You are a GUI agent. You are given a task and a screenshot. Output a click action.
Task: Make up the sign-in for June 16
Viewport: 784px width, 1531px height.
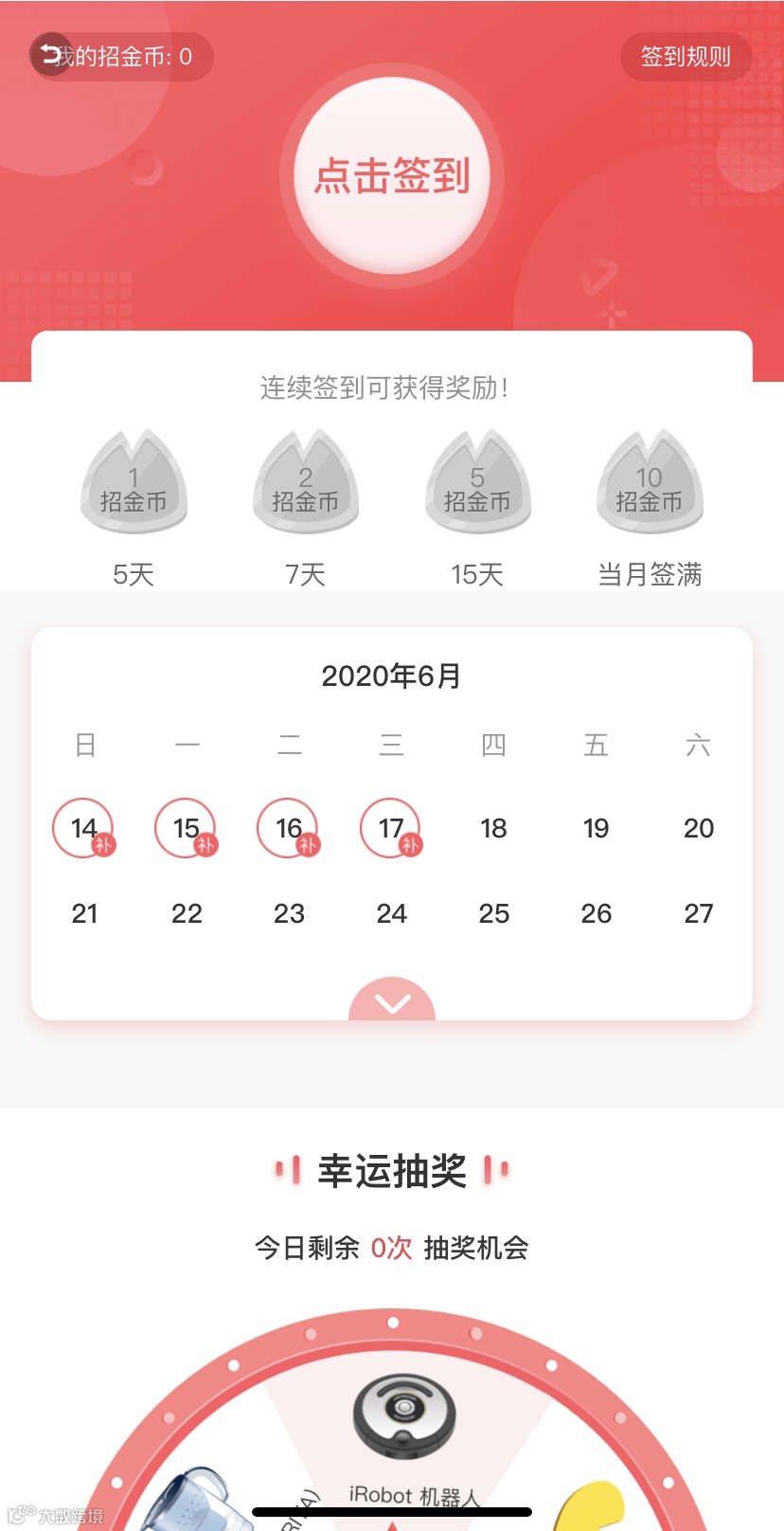point(289,829)
